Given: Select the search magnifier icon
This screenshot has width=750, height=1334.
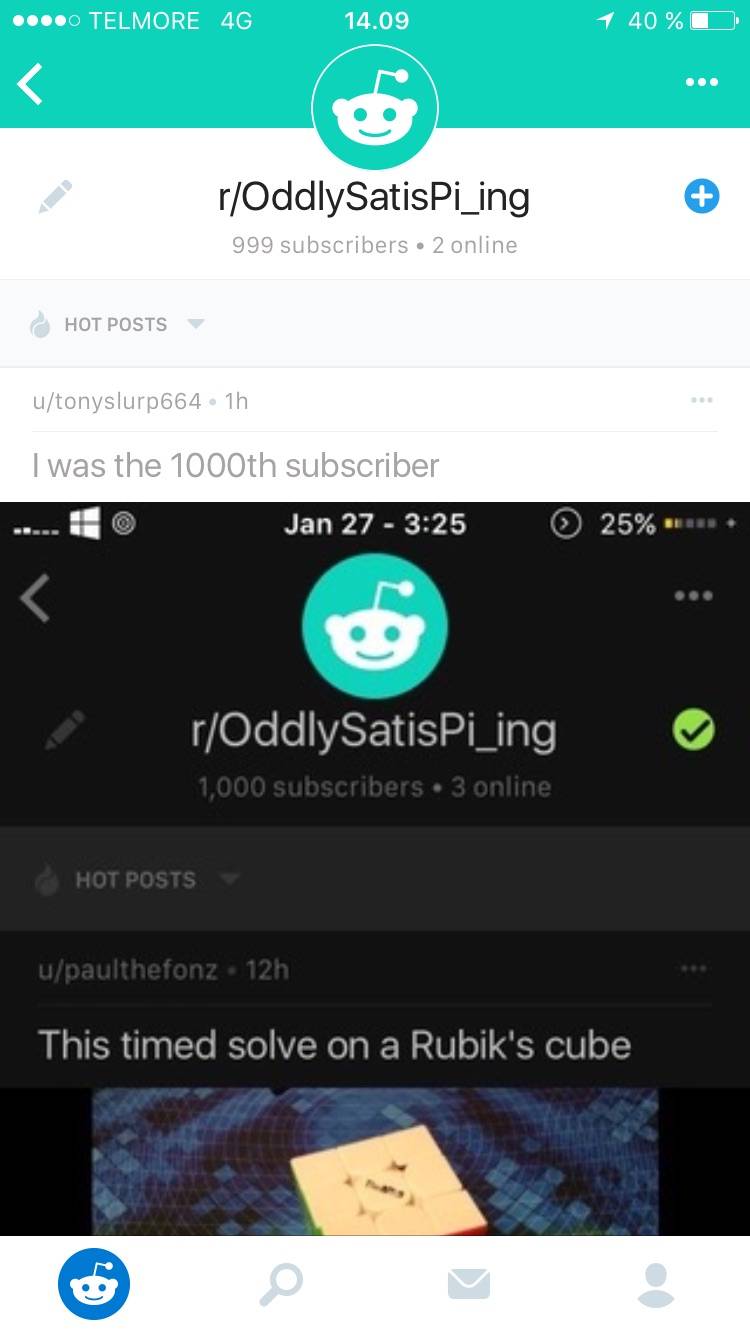Looking at the screenshot, I should (x=281, y=1283).
